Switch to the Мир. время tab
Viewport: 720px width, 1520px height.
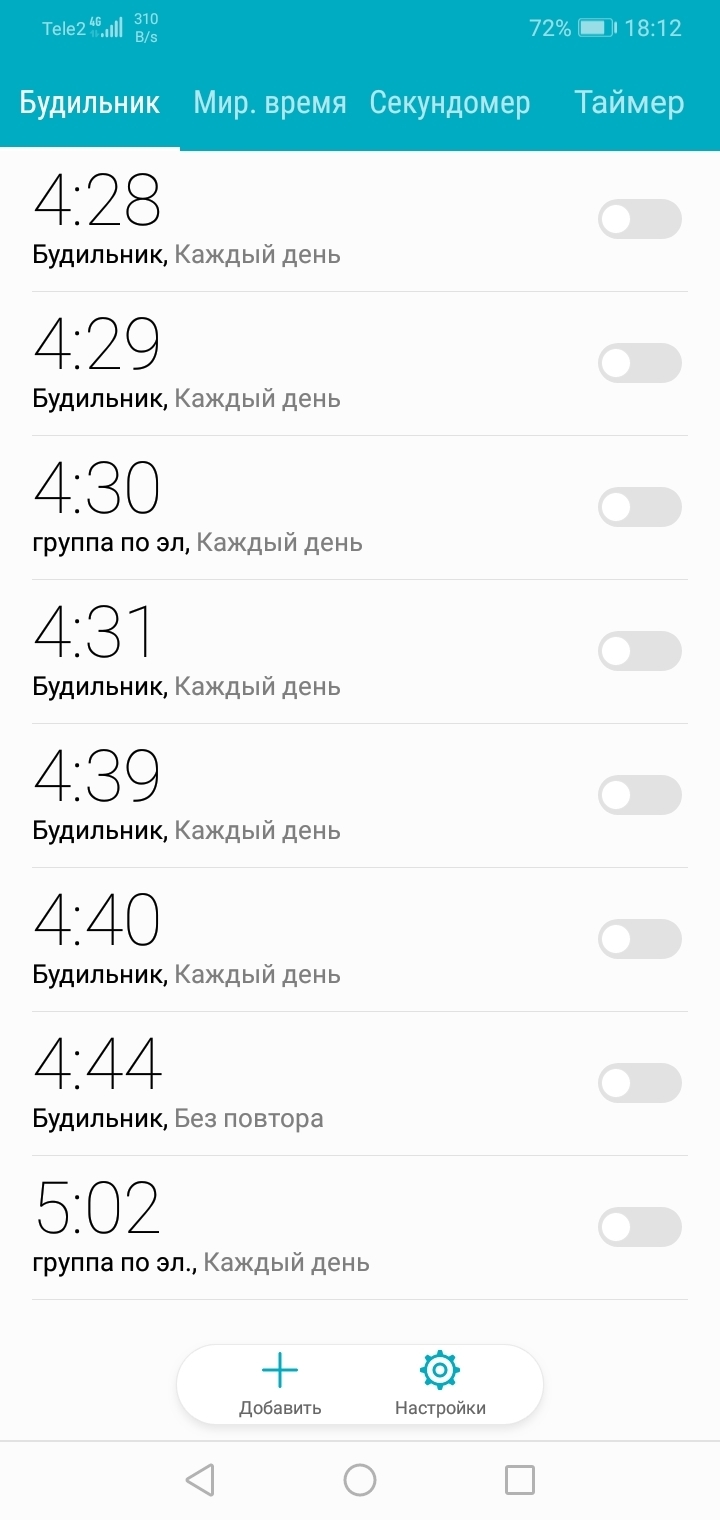click(x=270, y=103)
